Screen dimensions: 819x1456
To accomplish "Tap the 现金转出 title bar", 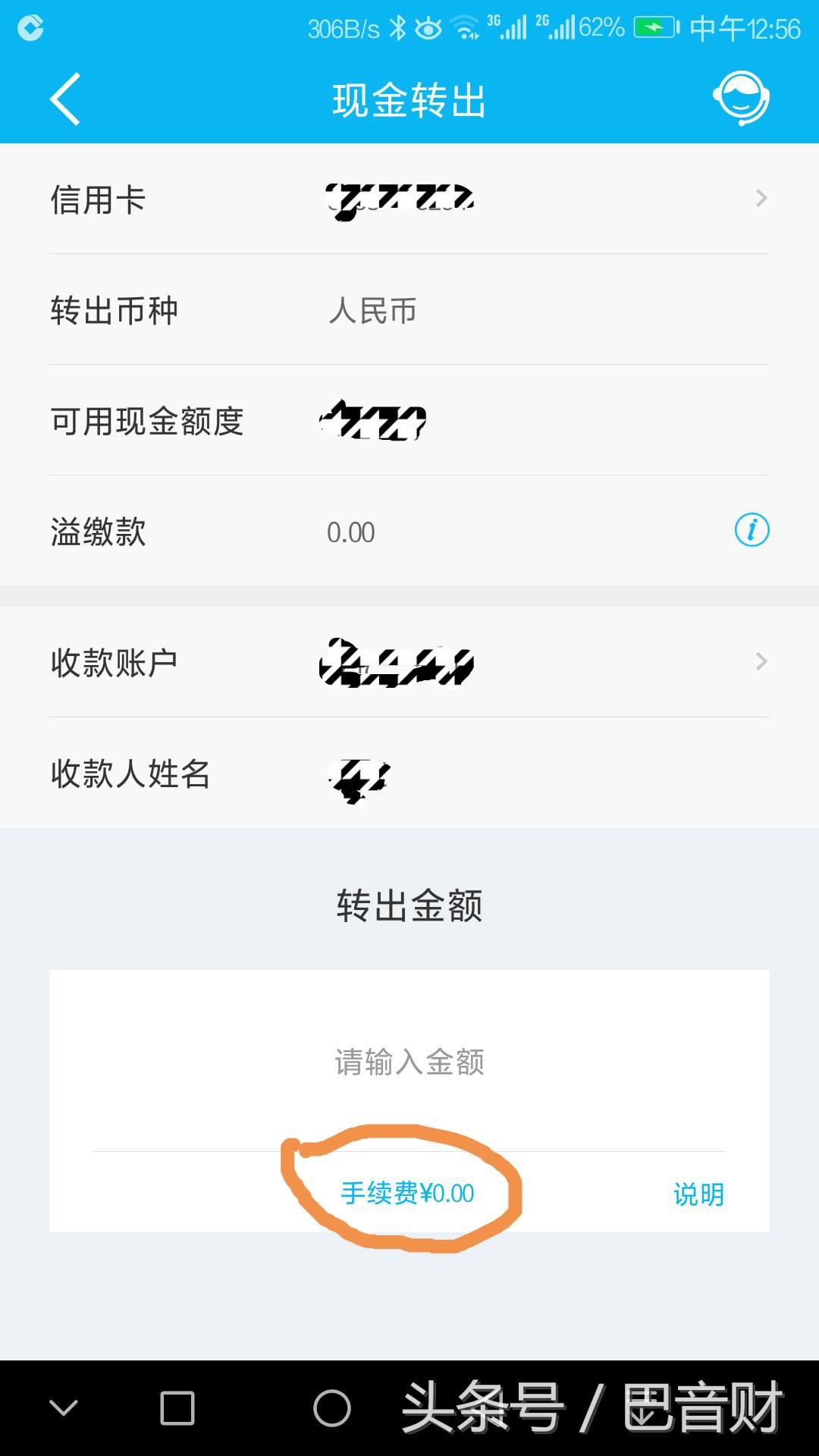I will pyautogui.click(x=409, y=101).
